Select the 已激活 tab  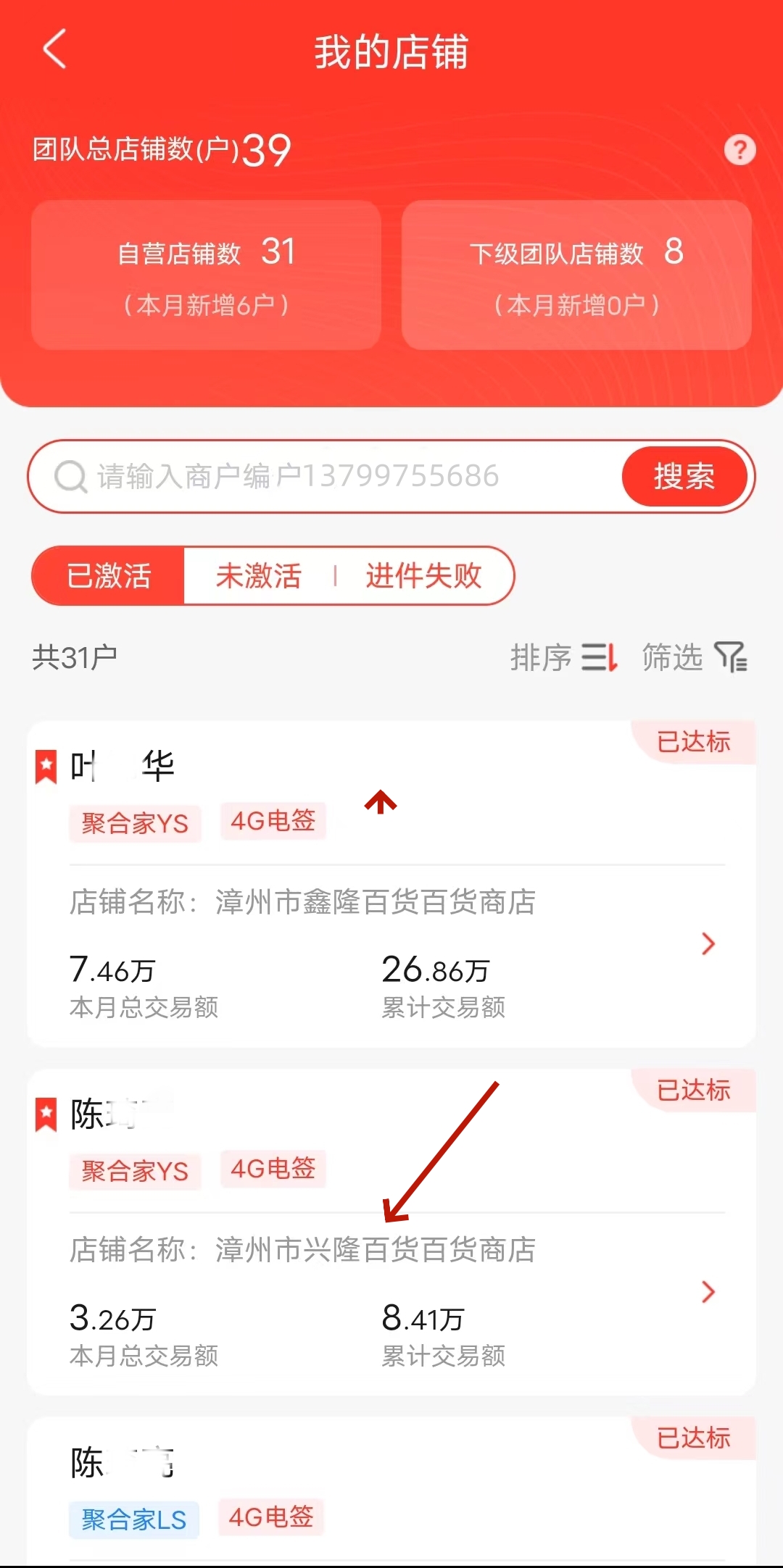[x=109, y=576]
